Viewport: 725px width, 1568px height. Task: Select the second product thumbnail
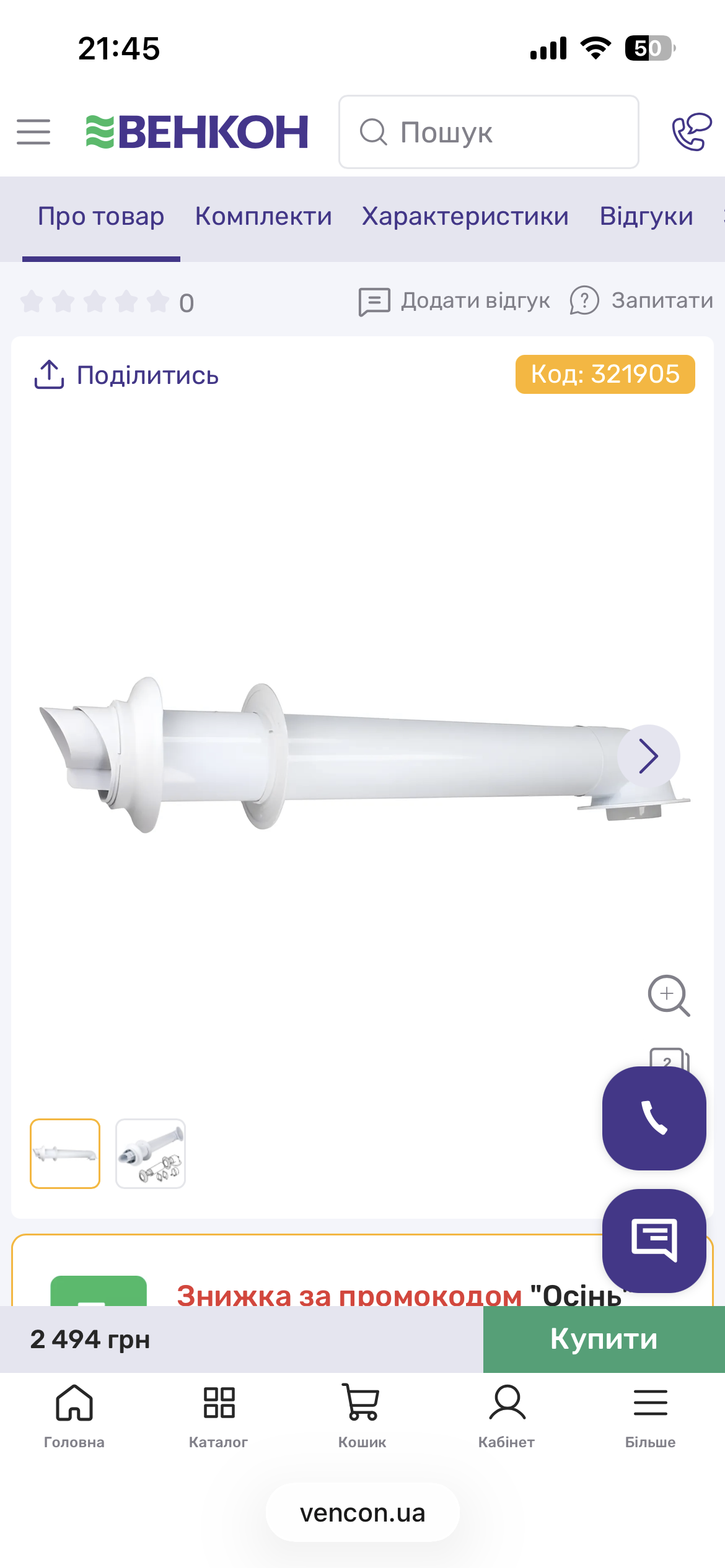[x=151, y=1154]
